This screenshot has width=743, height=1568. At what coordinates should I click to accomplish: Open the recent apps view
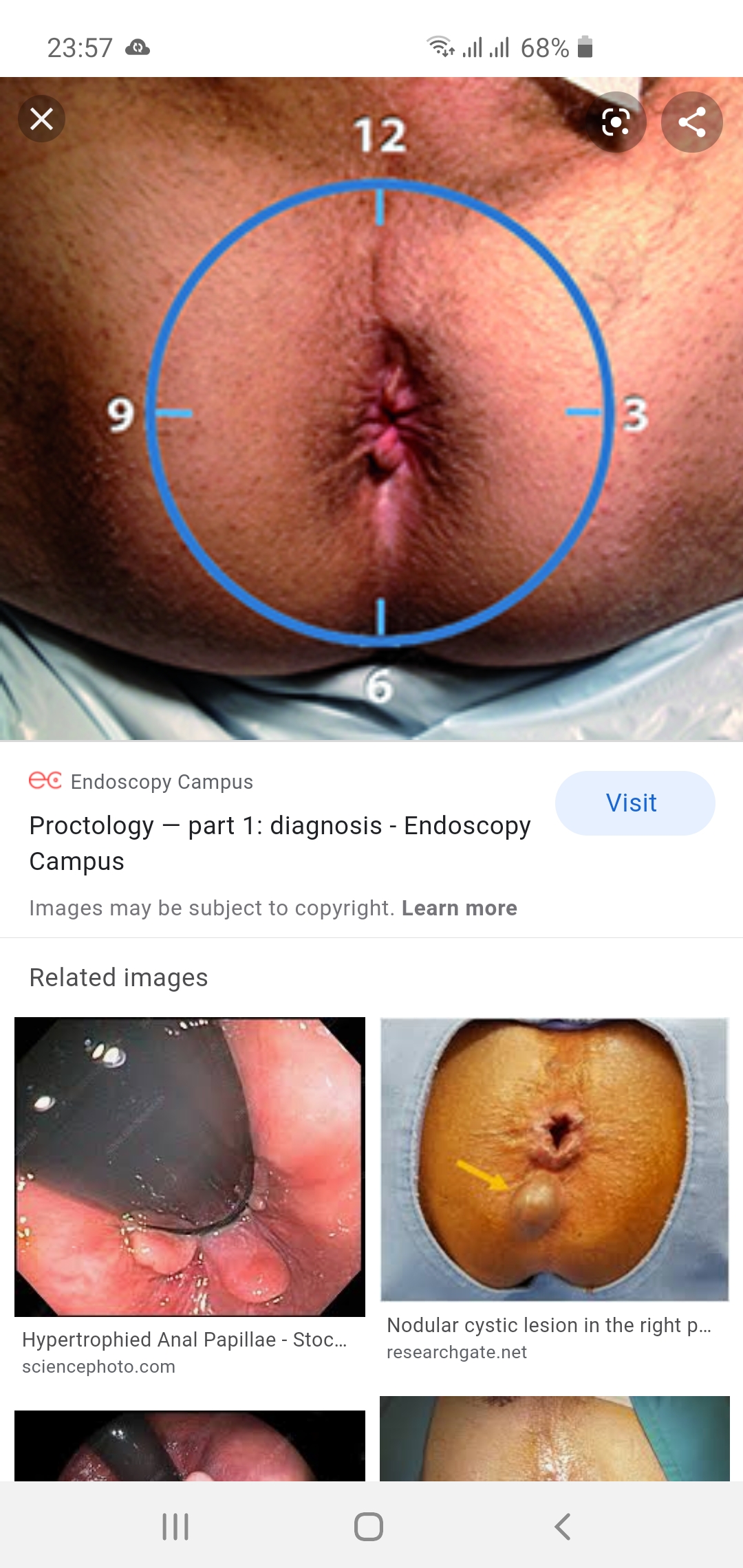tap(175, 1526)
